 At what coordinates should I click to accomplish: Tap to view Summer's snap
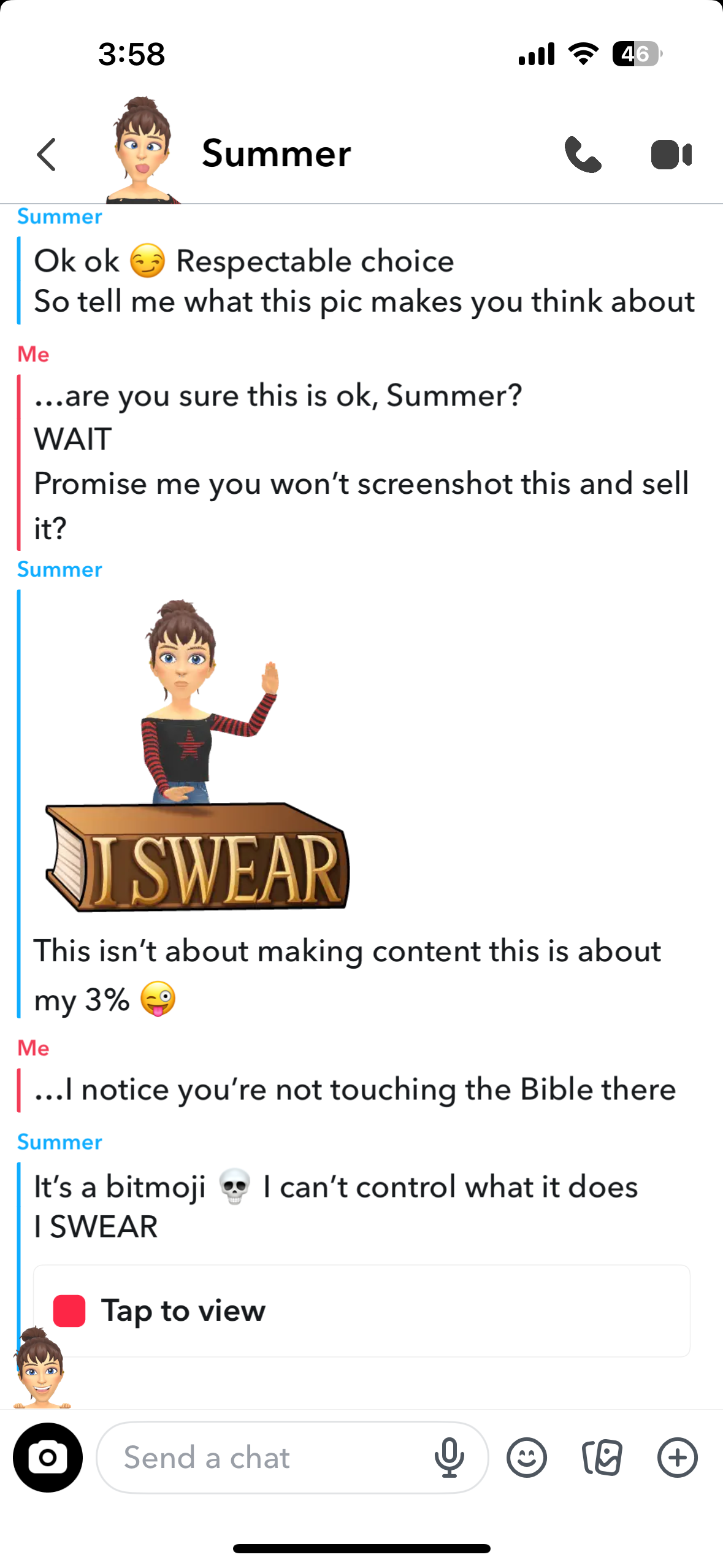[362, 1311]
